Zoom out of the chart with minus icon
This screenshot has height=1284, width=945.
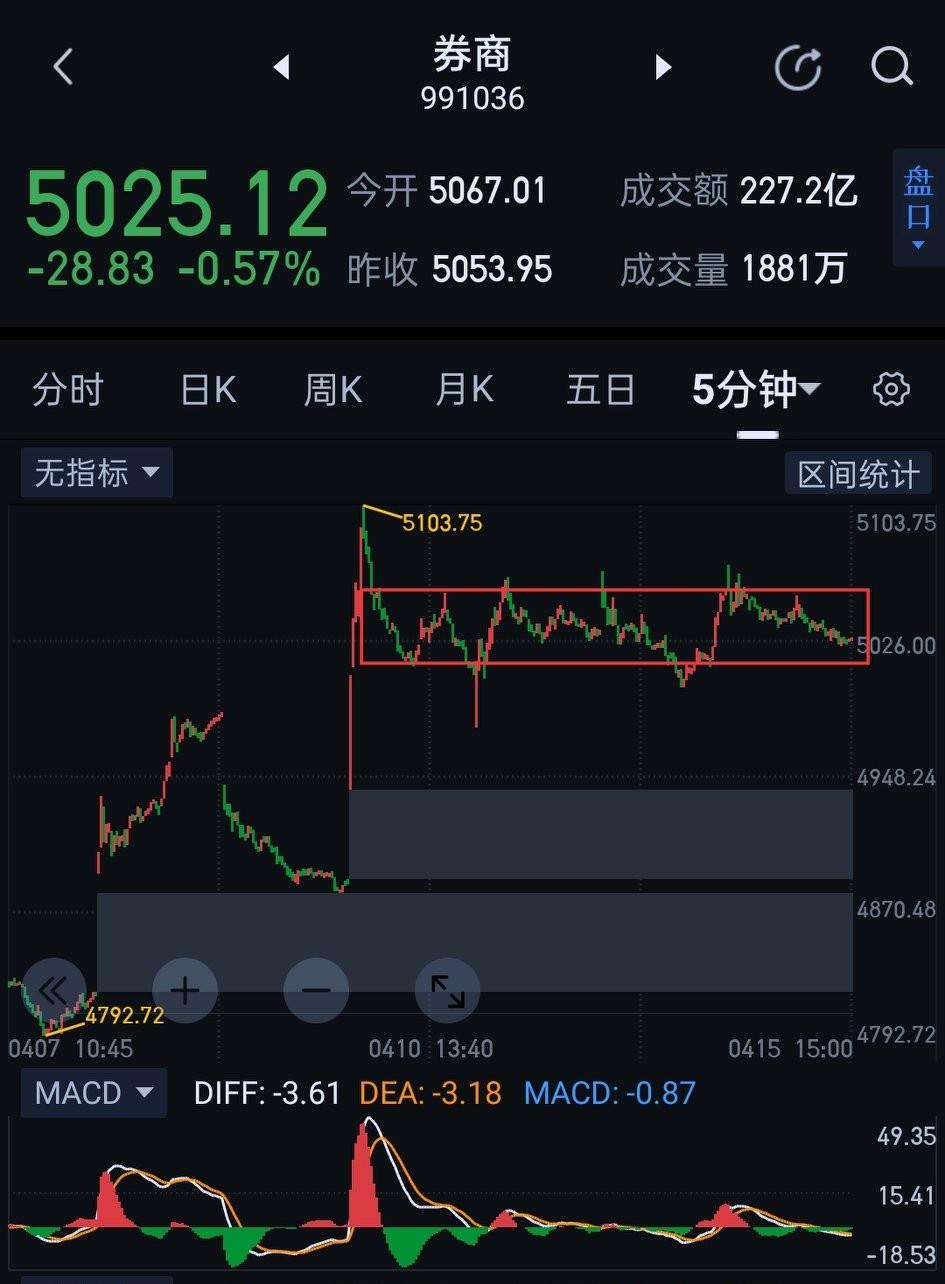click(316, 990)
